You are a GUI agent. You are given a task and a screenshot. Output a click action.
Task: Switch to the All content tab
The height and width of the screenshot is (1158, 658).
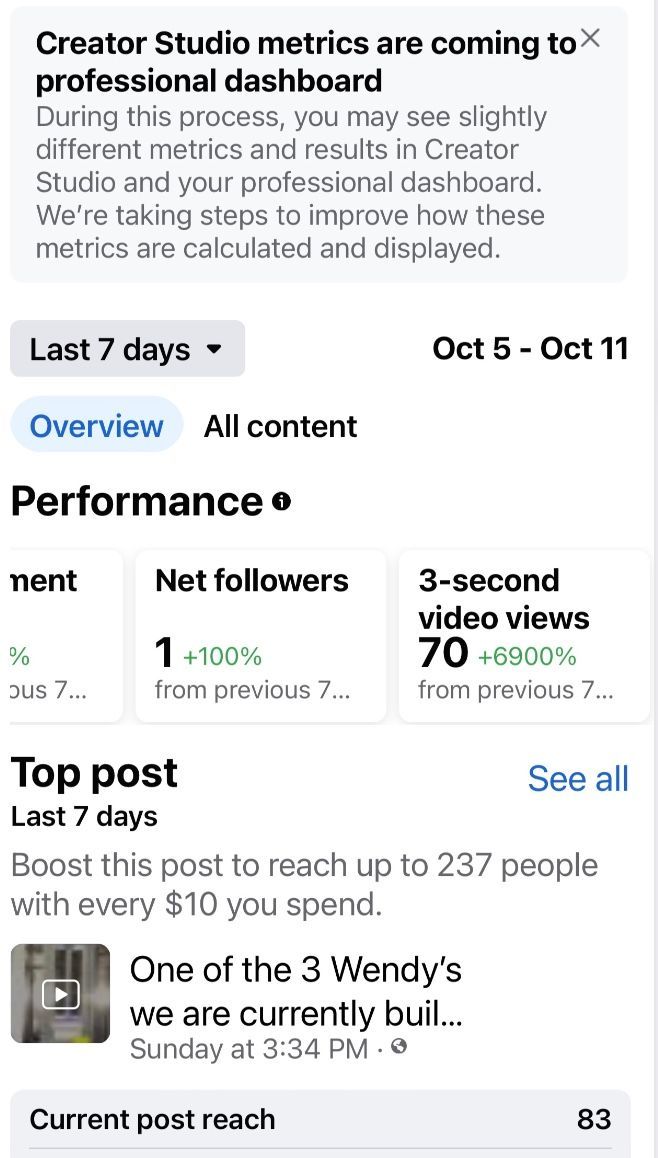click(x=280, y=426)
